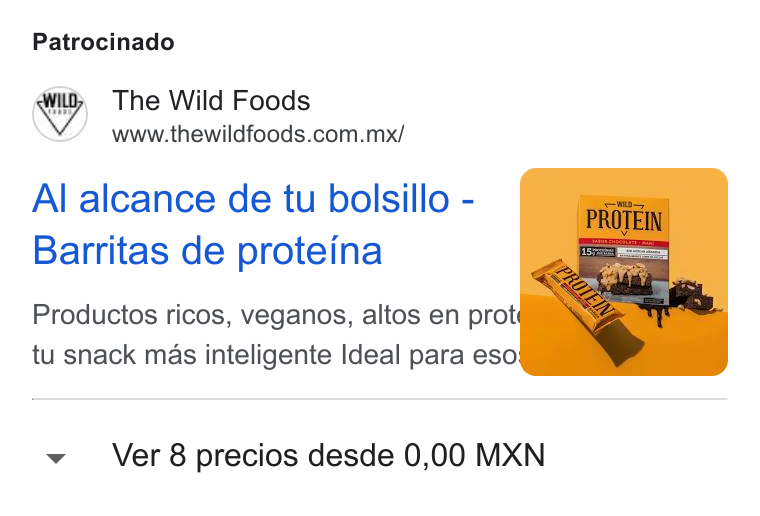This screenshot has height=516, width=760.
Task: Open The Wild Foods site header
Action: pyautogui.click(x=218, y=114)
